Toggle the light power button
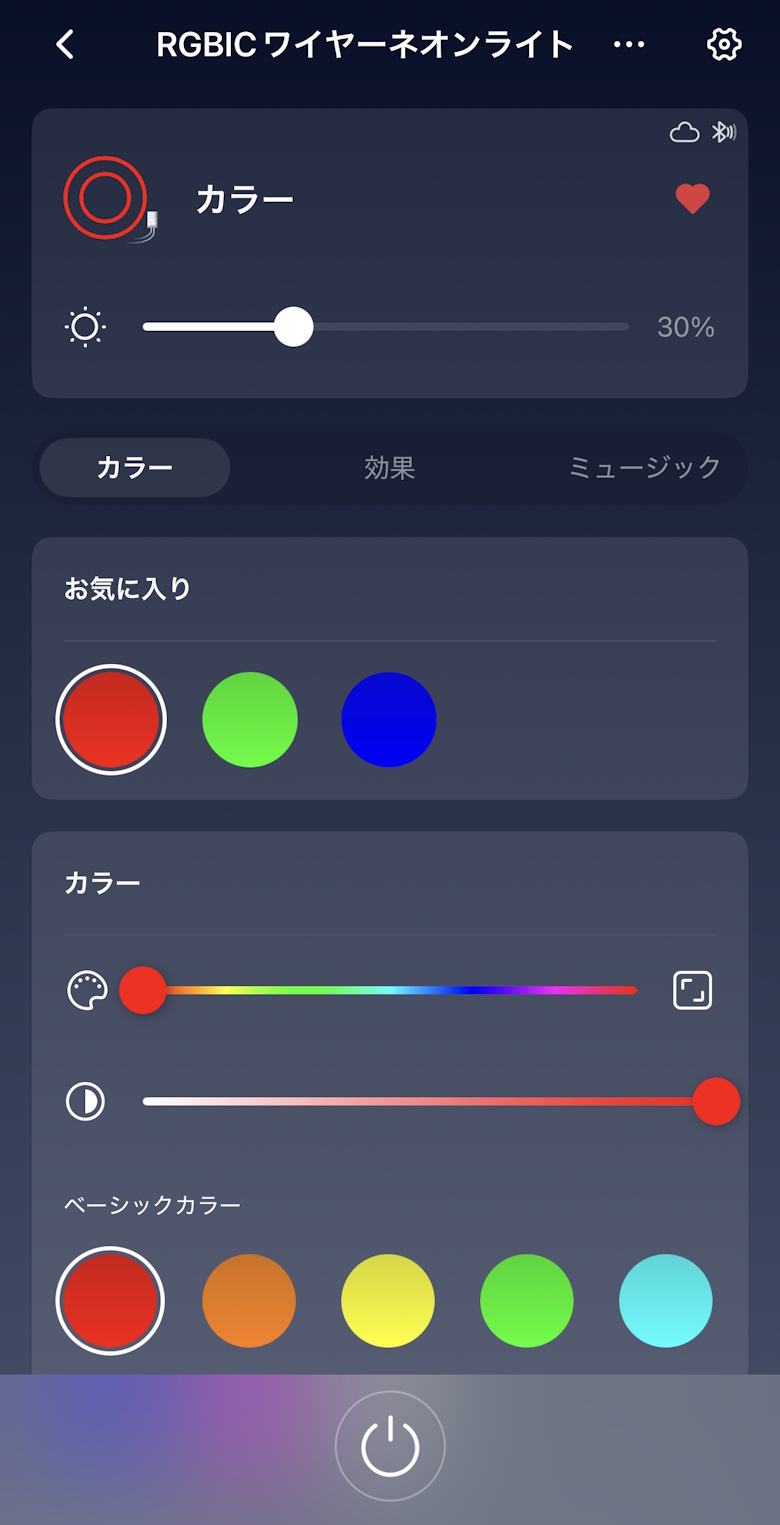 click(x=390, y=1446)
